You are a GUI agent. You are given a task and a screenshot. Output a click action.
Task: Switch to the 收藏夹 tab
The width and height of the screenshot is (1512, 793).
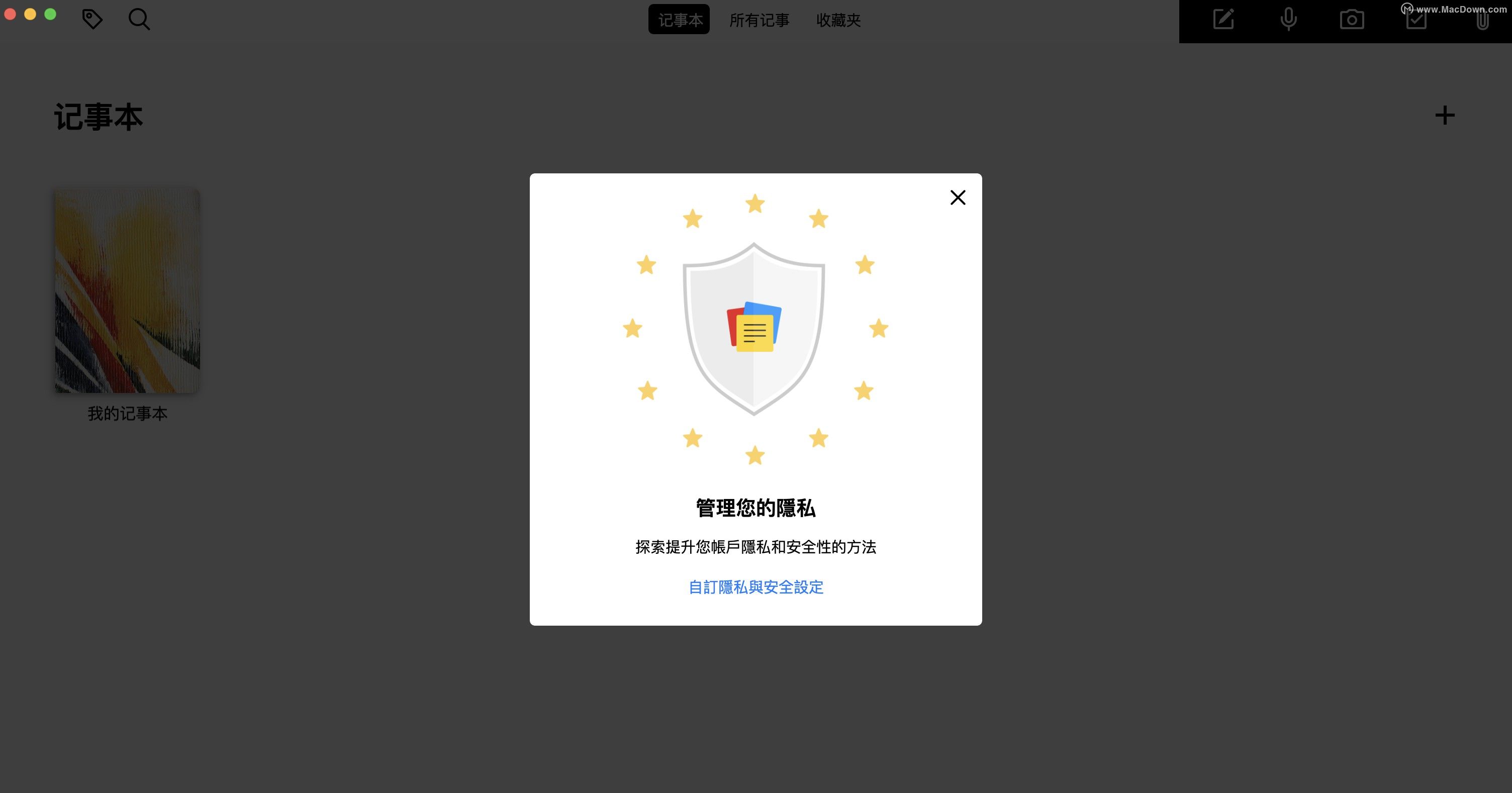click(x=838, y=20)
